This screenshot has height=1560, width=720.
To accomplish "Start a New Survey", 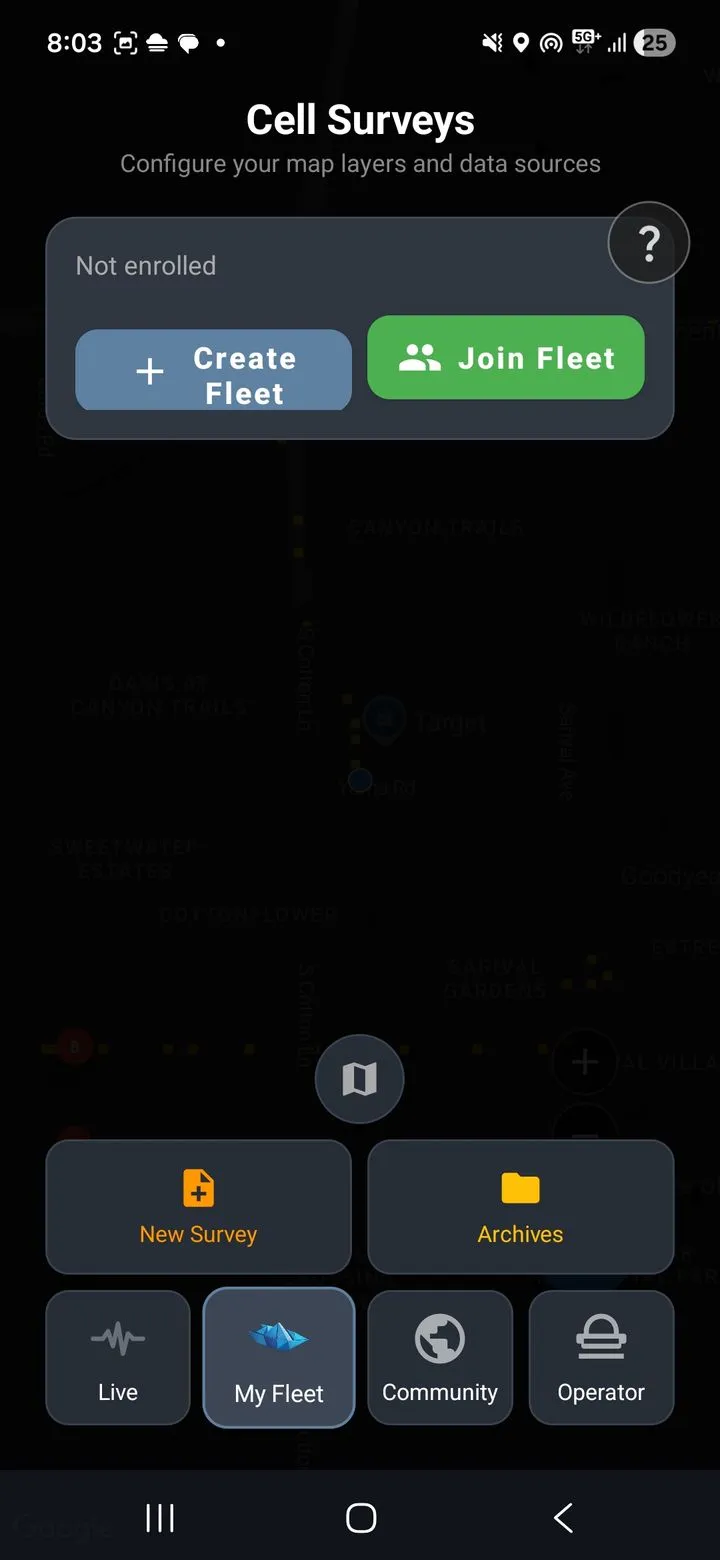I will point(198,1206).
